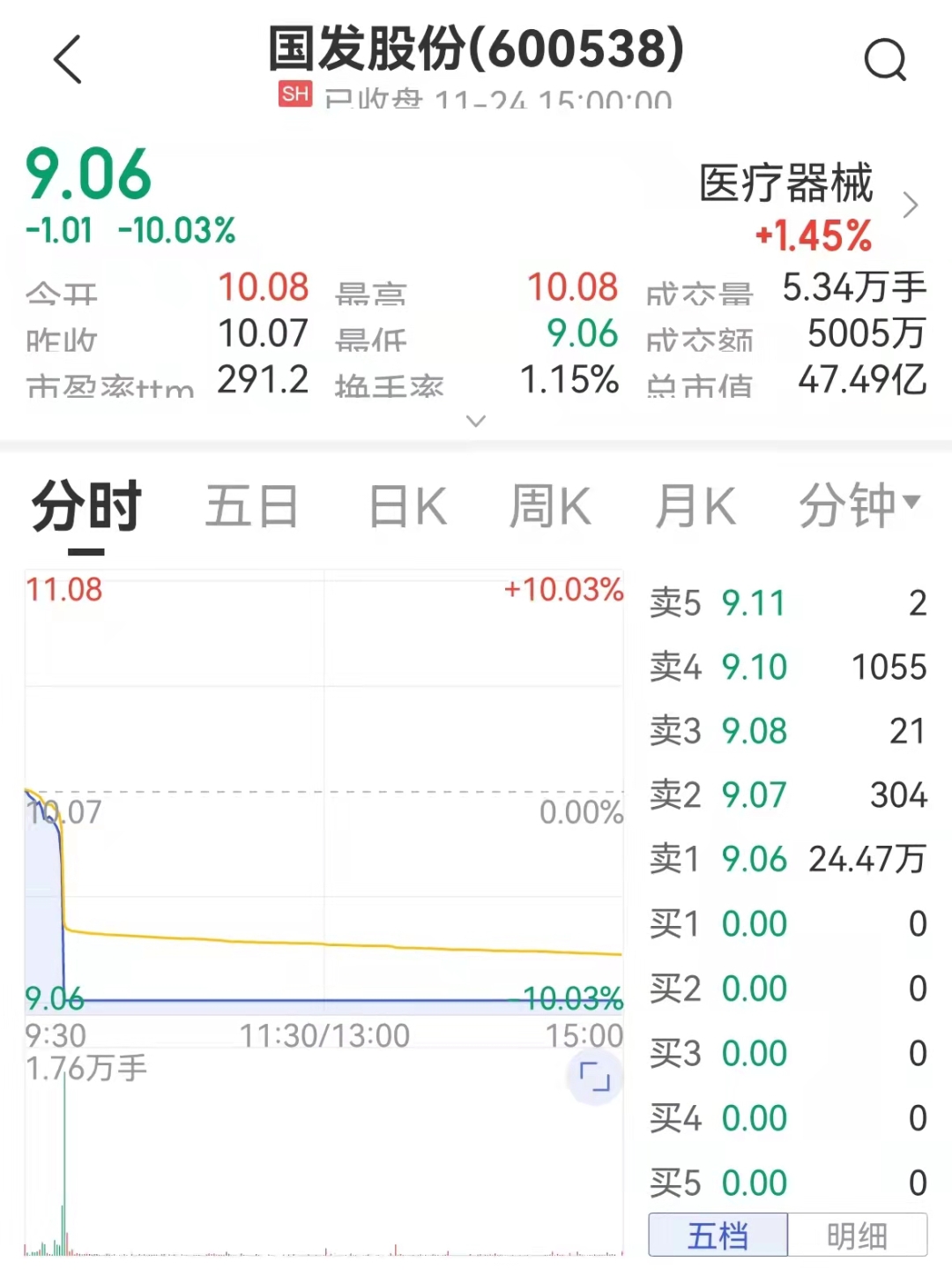Switch to the 明细 trade details
The height and width of the screenshot is (1284, 952).
[x=857, y=1235]
